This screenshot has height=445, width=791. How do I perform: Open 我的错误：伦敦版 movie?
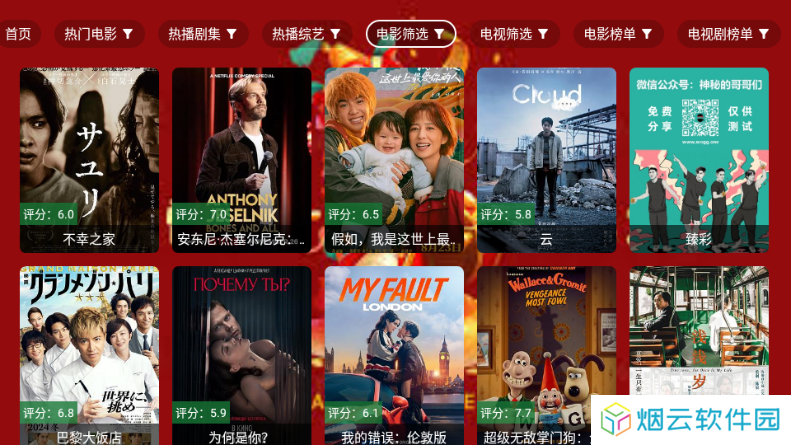click(394, 355)
